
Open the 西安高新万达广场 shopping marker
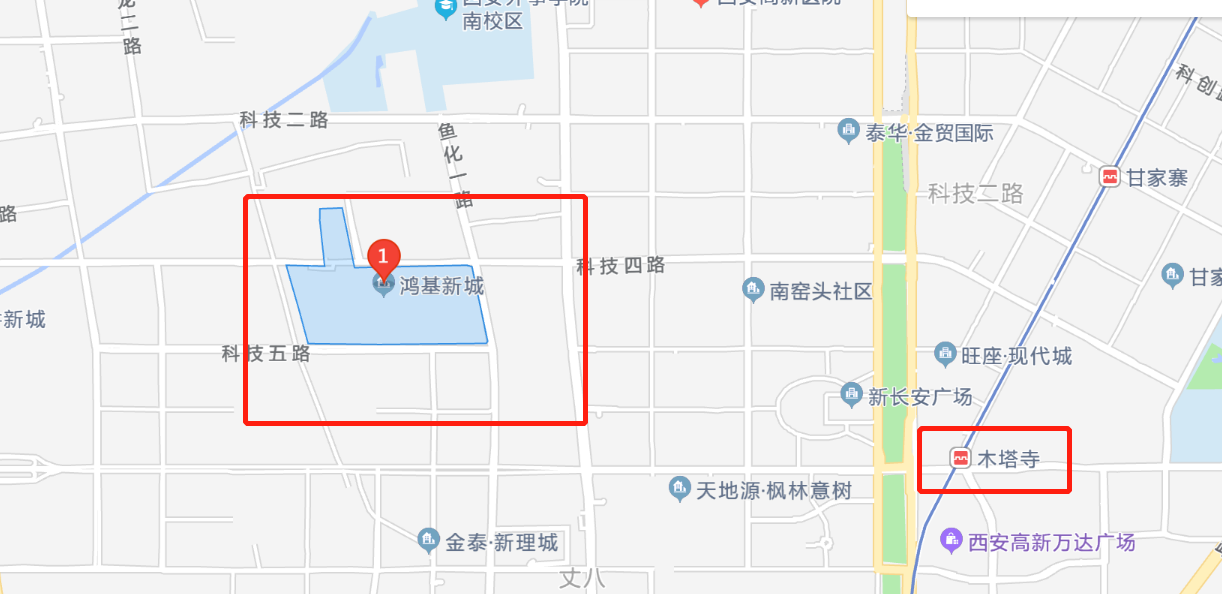click(951, 543)
